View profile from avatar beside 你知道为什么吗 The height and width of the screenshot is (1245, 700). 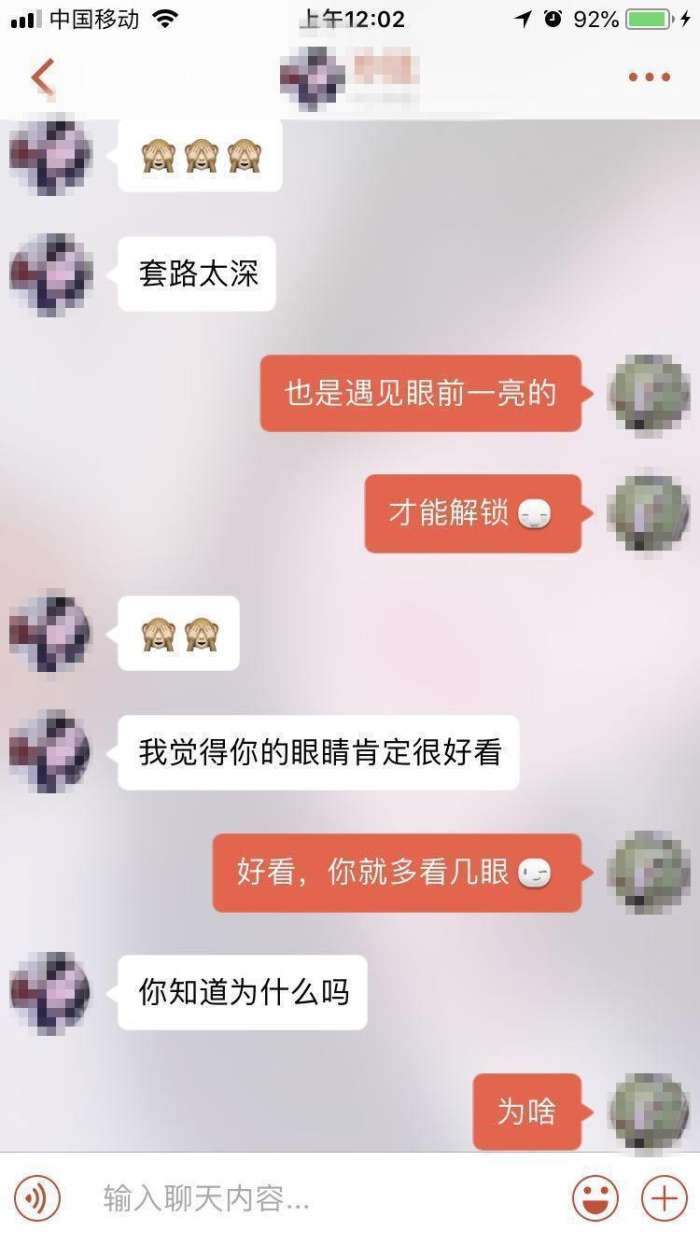pyautogui.click(x=51, y=993)
